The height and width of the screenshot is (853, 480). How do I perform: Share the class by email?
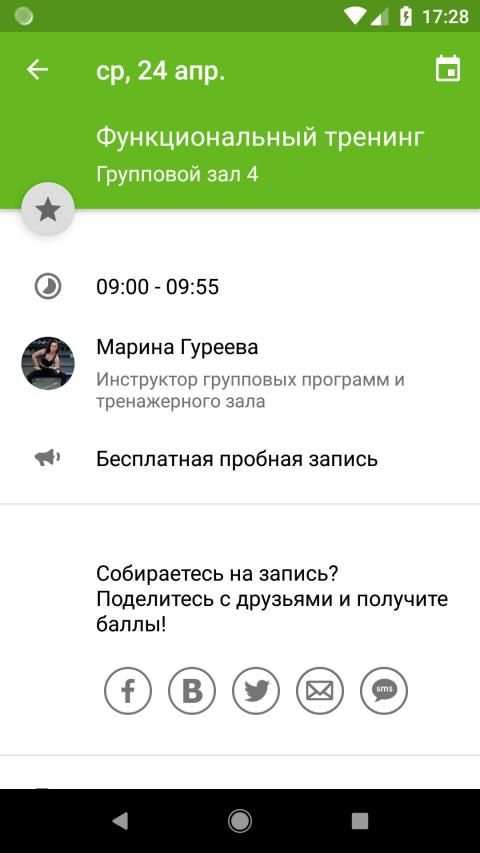320,691
